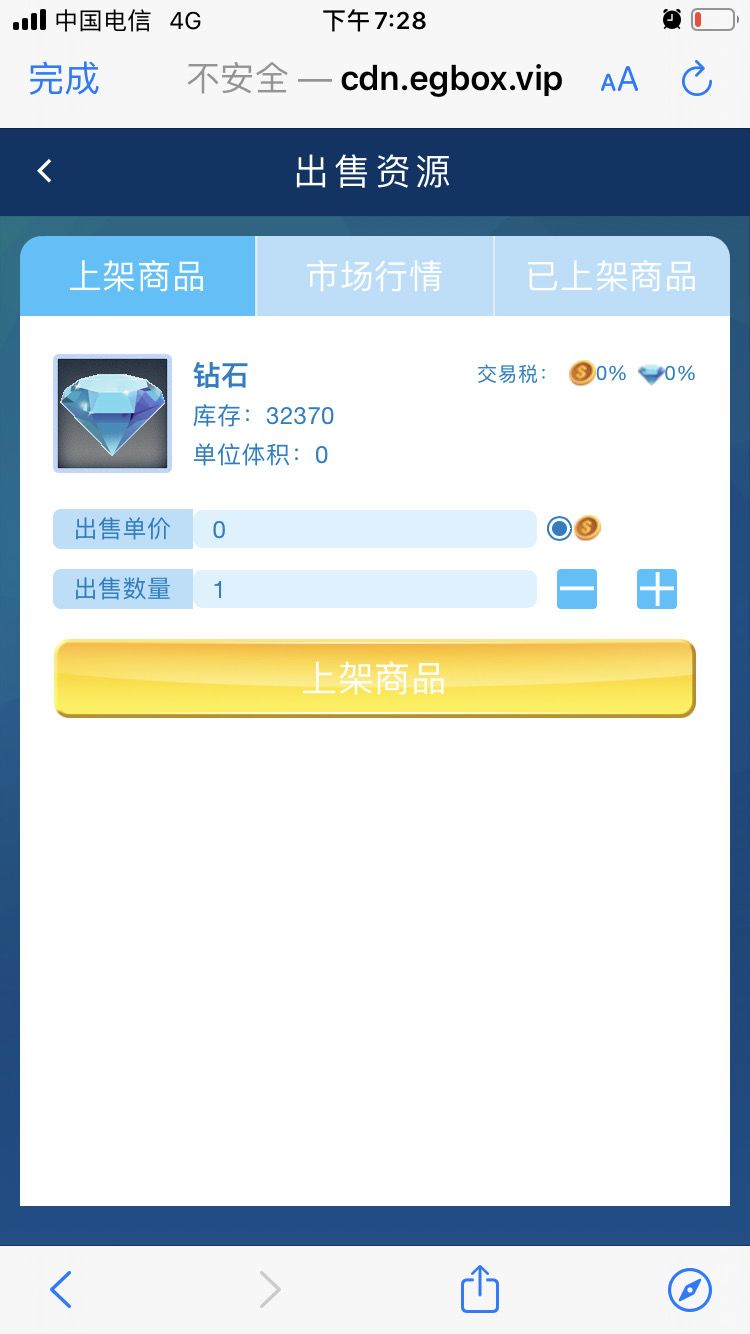Image resolution: width=750 pixels, height=1334 pixels.
Task: Tap the 出售数量 quantity input field
Action: (365, 589)
